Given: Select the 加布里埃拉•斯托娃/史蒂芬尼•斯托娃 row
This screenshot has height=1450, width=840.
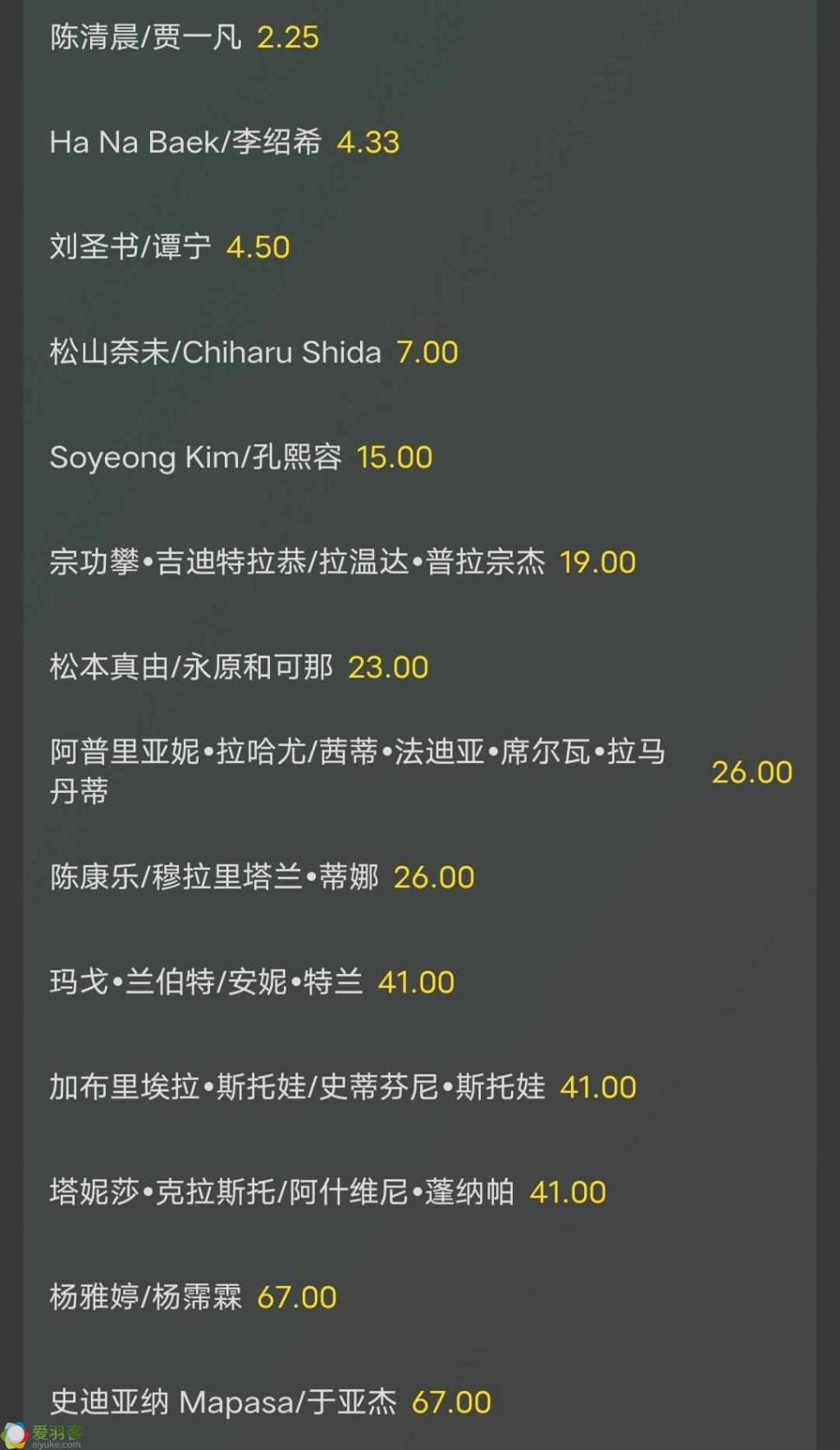Looking at the screenshot, I should pos(420,1087).
